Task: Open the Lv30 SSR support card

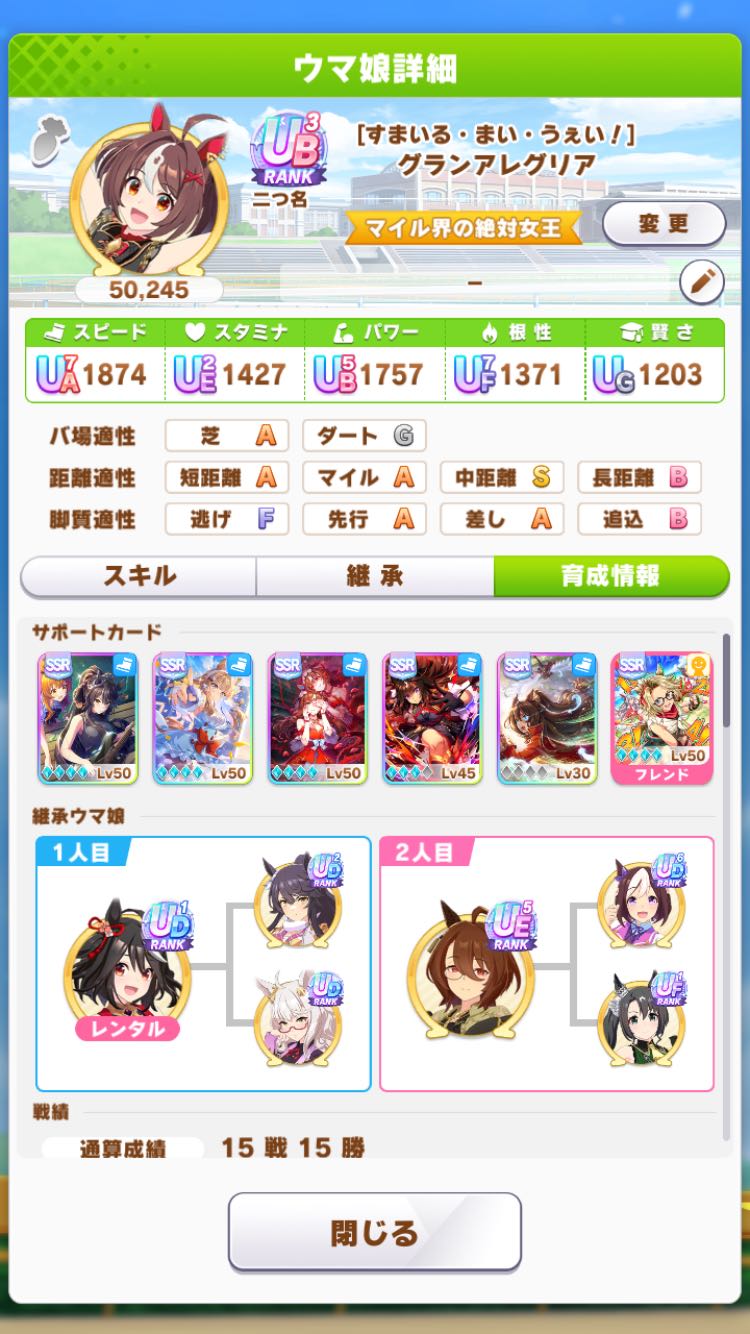Action: (x=547, y=718)
